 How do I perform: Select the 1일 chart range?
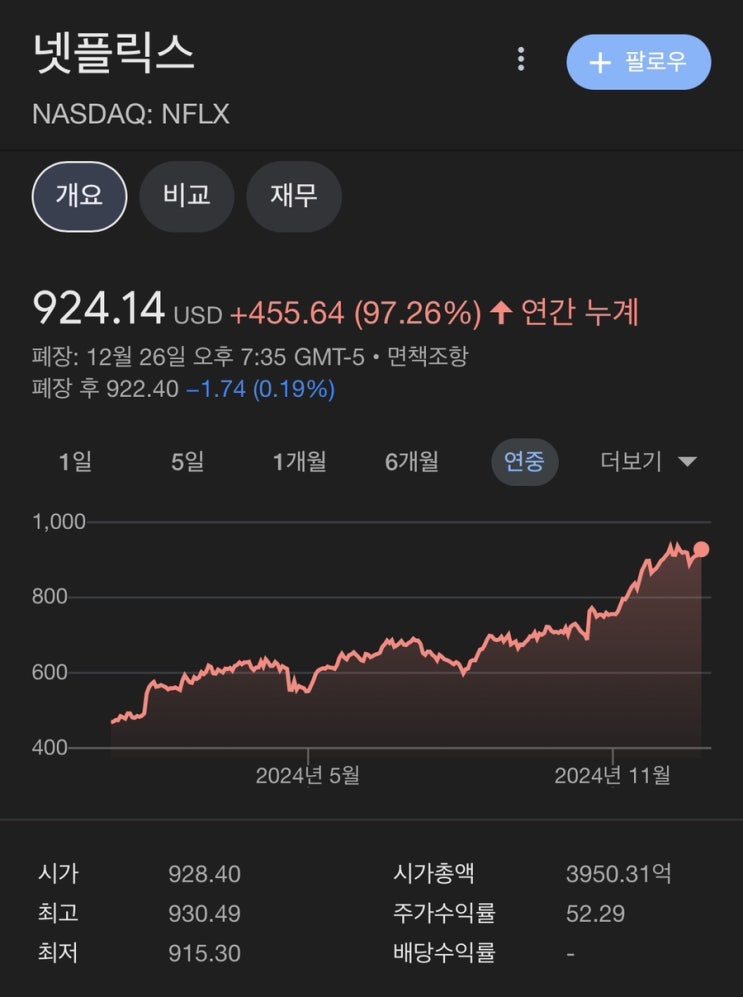tap(75, 462)
